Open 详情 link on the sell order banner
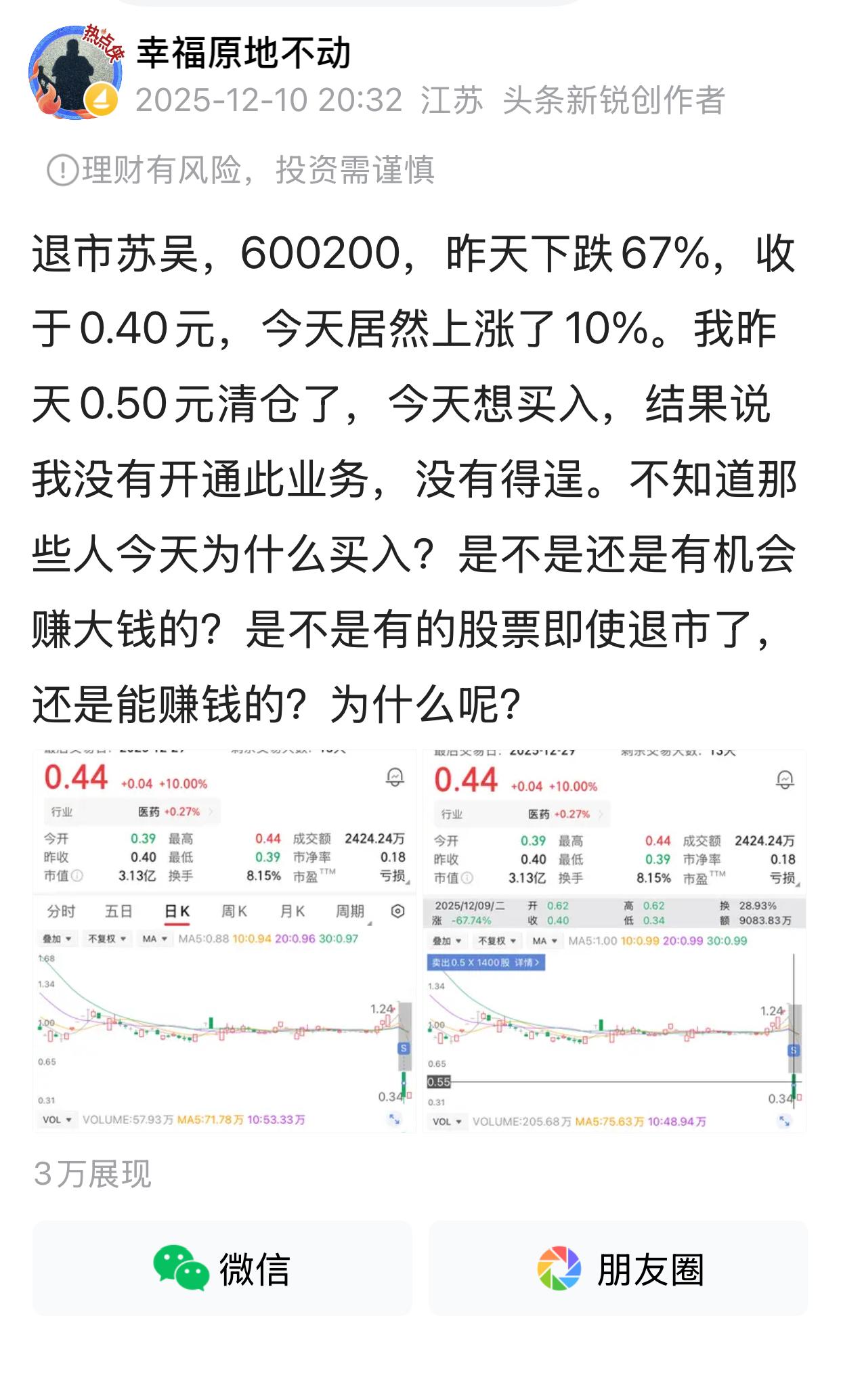Viewport: 841px width, 1400px height. point(527,962)
